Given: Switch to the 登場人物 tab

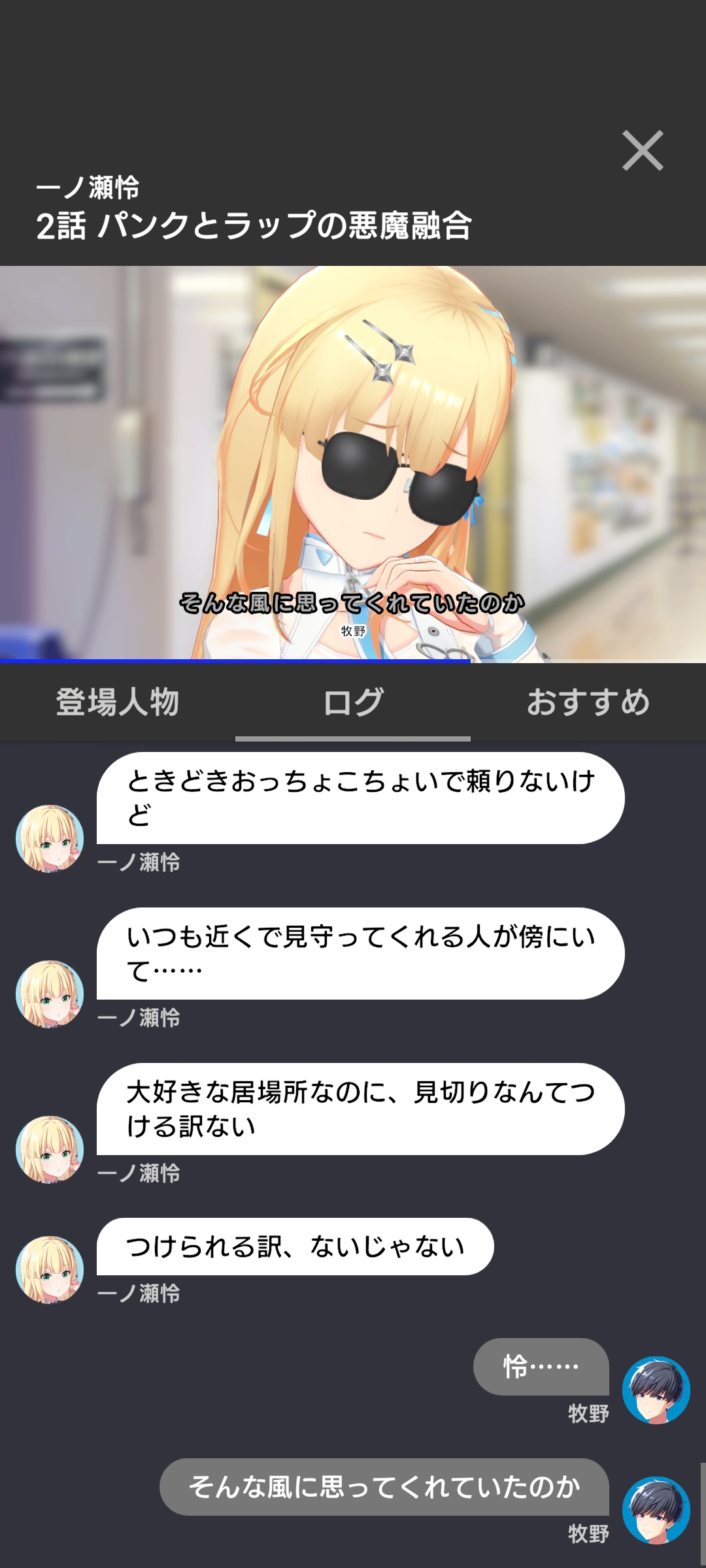Looking at the screenshot, I should click(x=118, y=702).
